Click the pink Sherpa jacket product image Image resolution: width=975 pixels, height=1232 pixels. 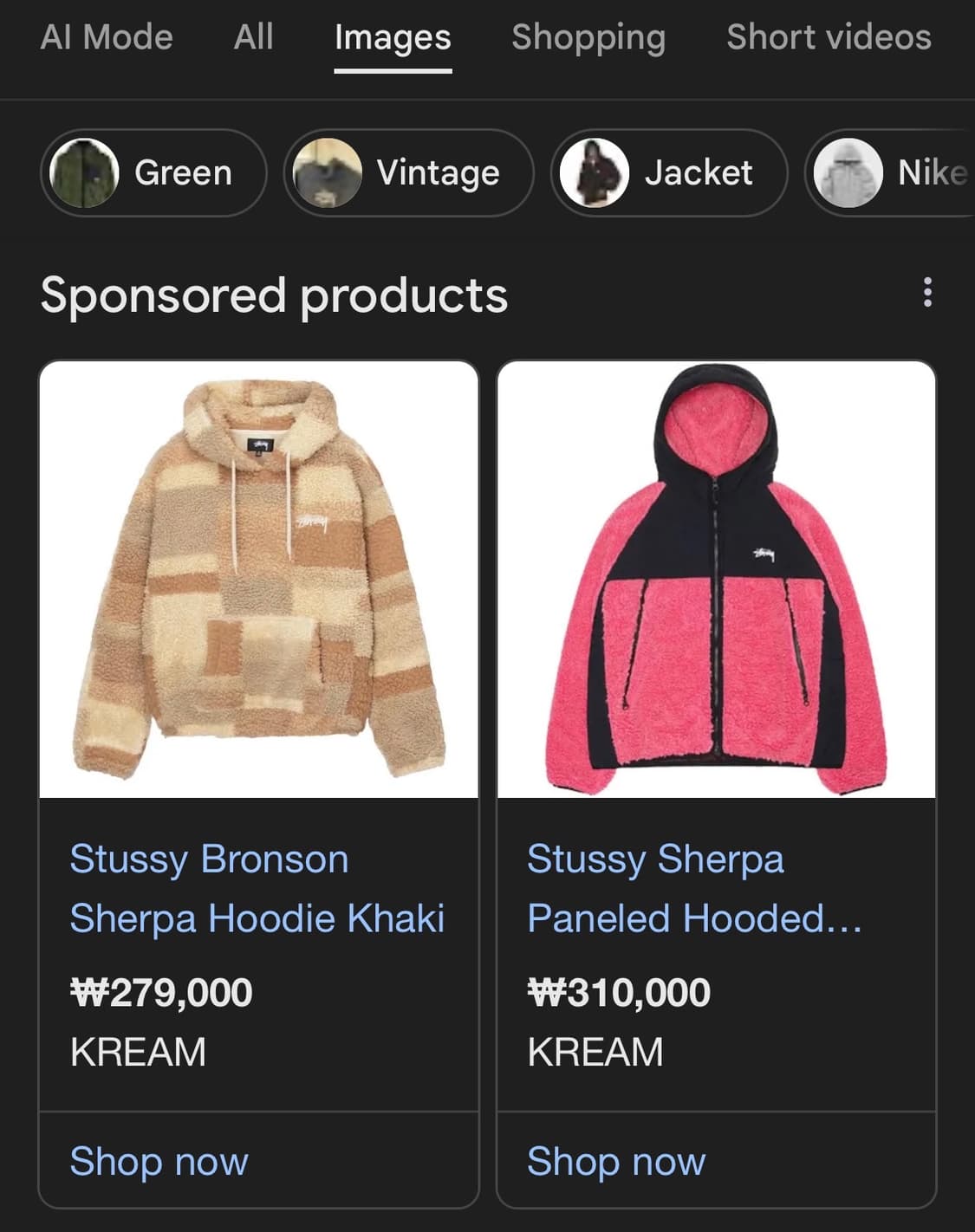point(719,580)
